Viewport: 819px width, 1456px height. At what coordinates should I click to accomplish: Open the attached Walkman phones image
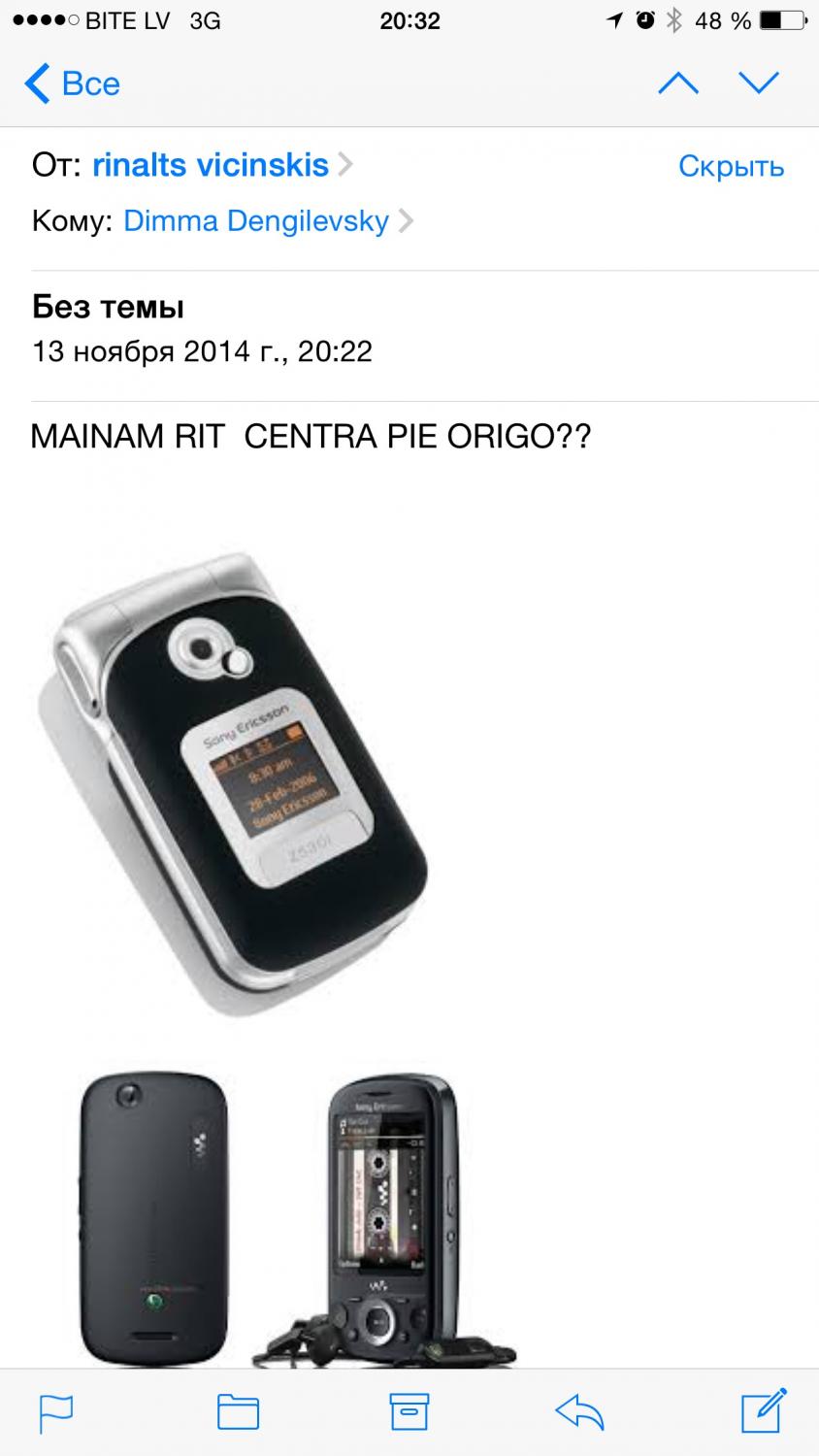point(291,1218)
